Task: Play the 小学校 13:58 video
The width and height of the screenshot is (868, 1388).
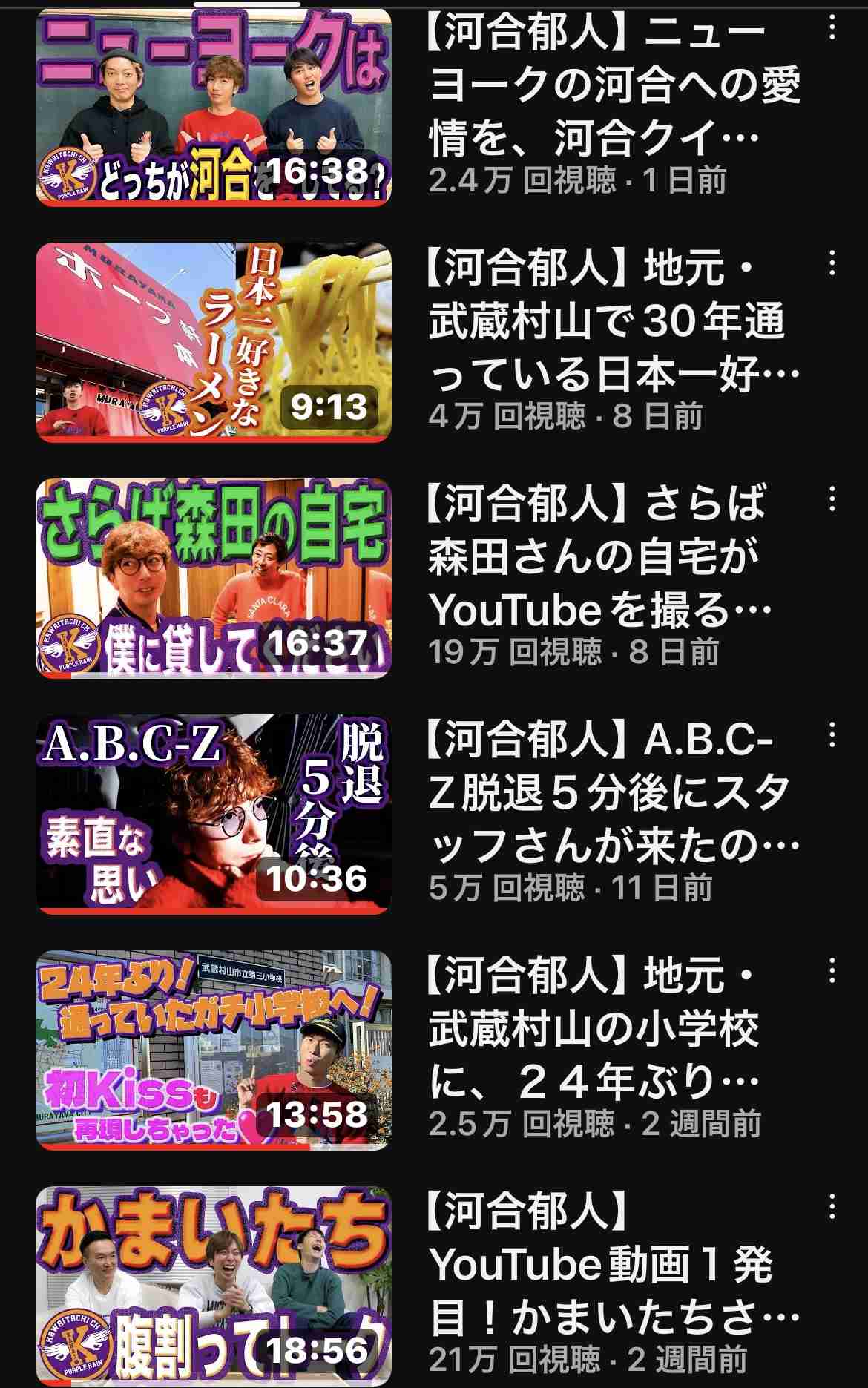Action: coord(214,1050)
